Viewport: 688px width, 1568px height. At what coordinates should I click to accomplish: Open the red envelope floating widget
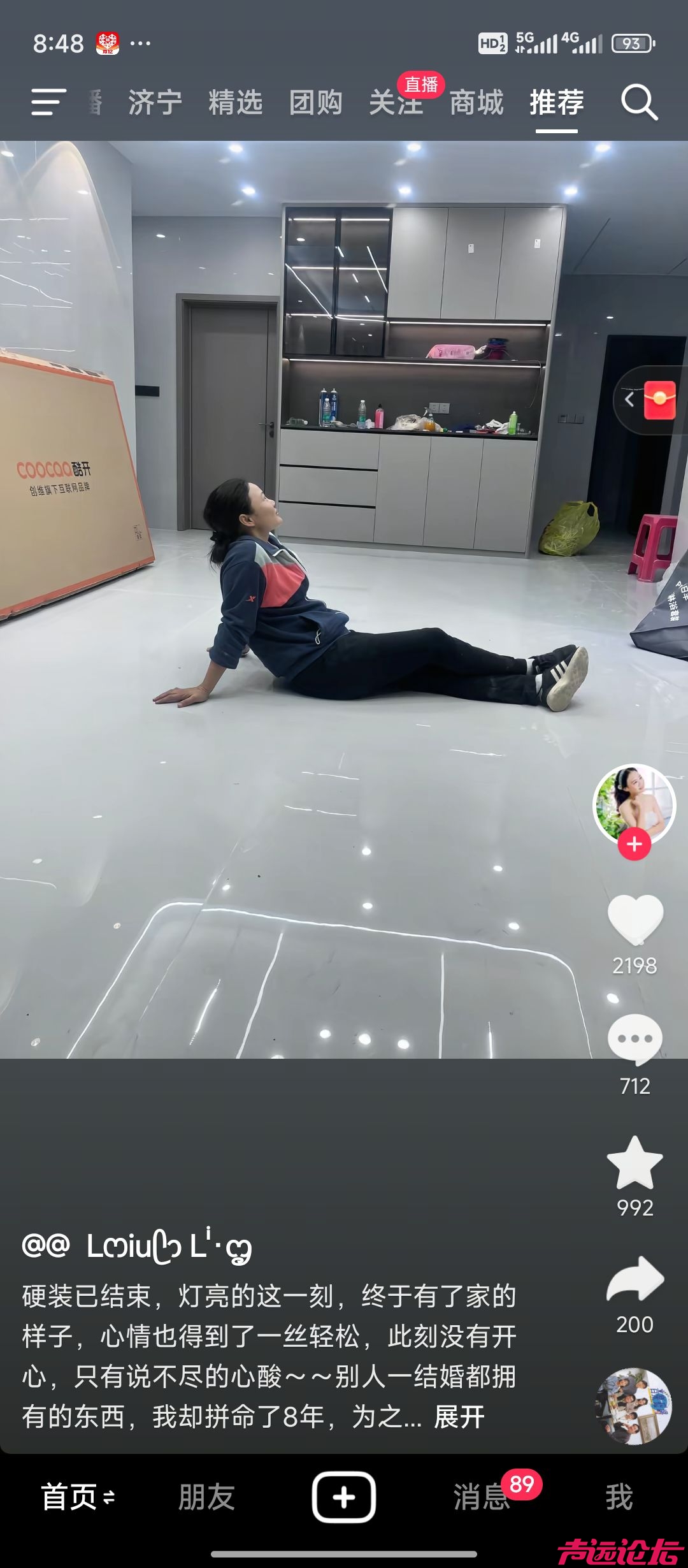click(659, 400)
